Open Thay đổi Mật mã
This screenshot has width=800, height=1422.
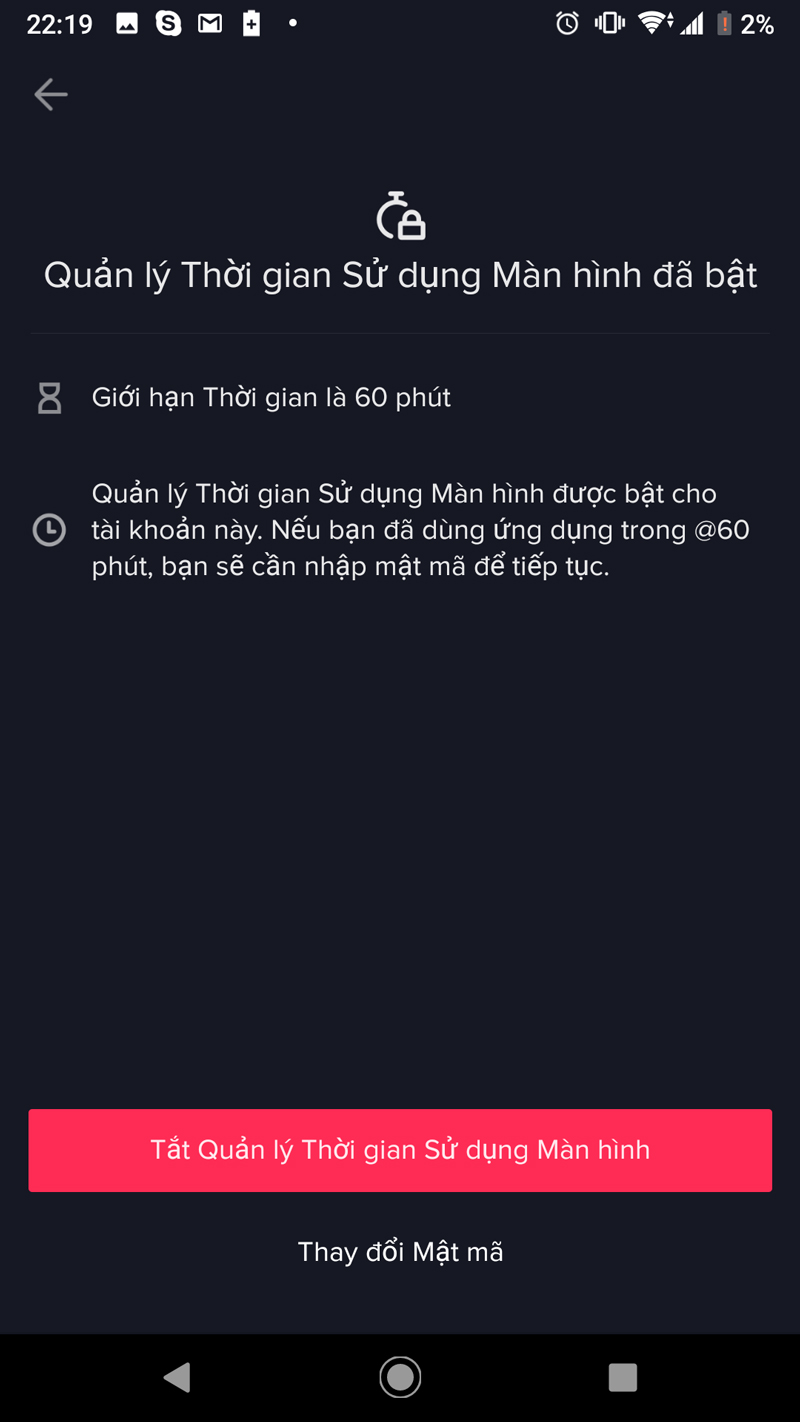[400, 1252]
